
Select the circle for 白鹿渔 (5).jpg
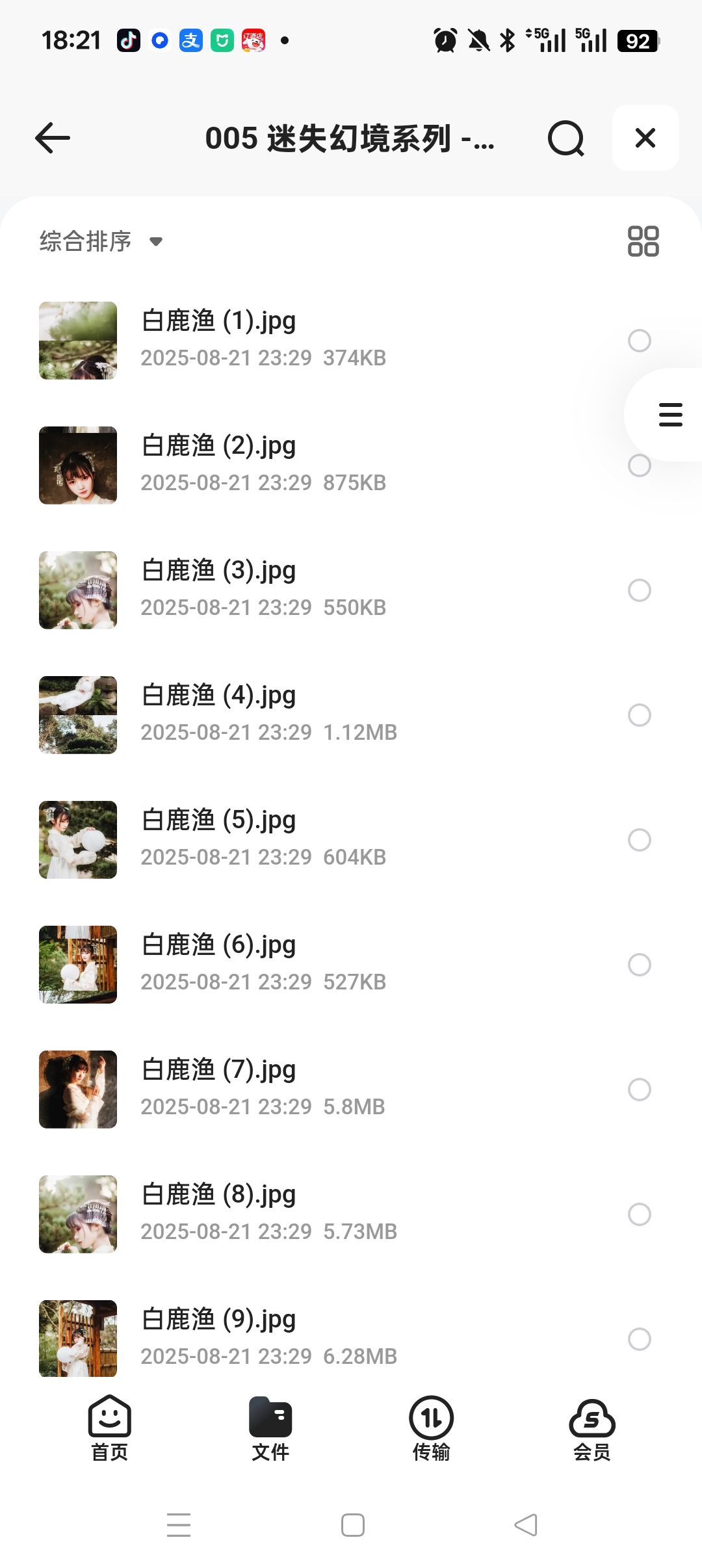(x=640, y=840)
